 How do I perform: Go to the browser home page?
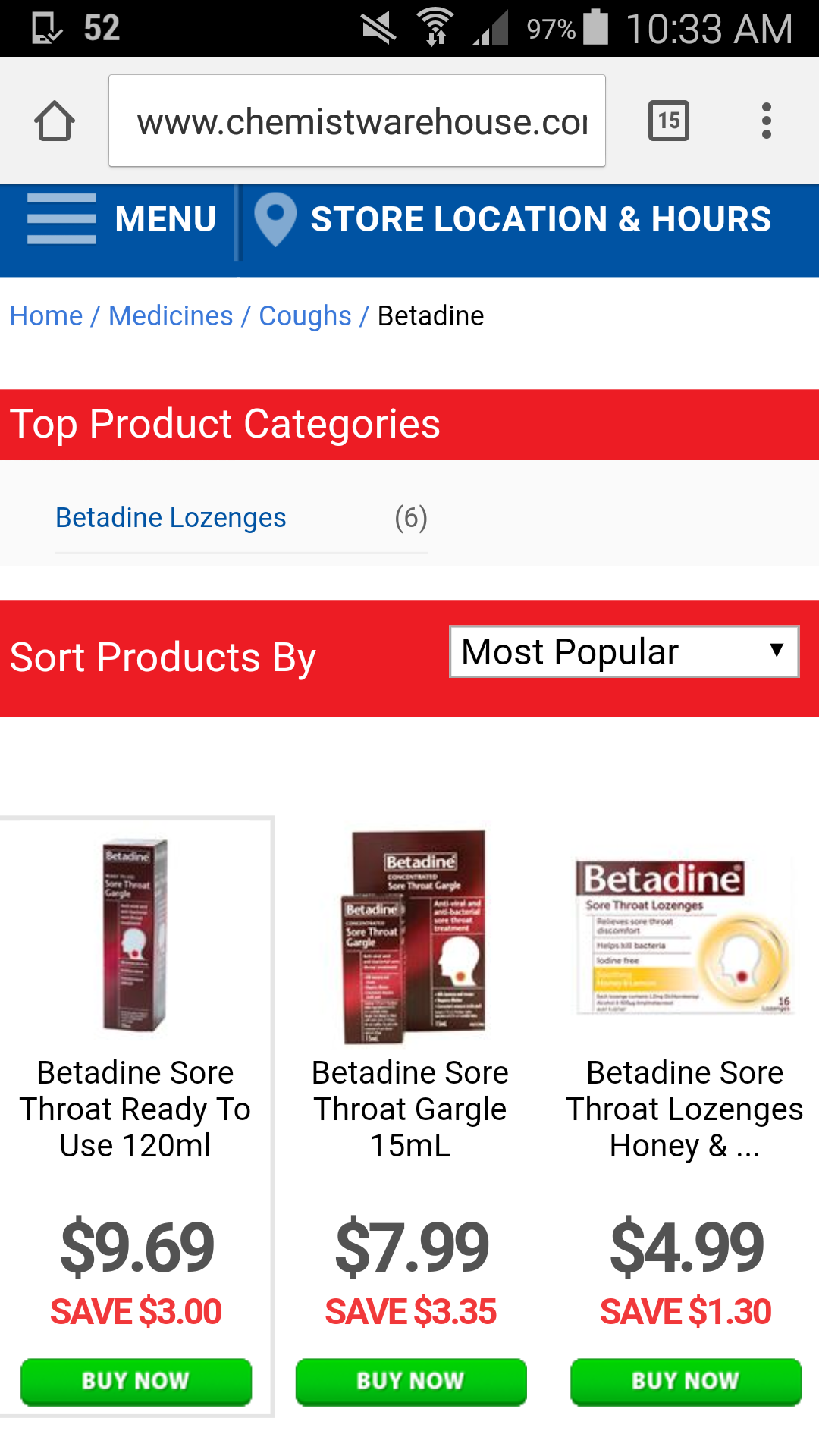point(55,121)
